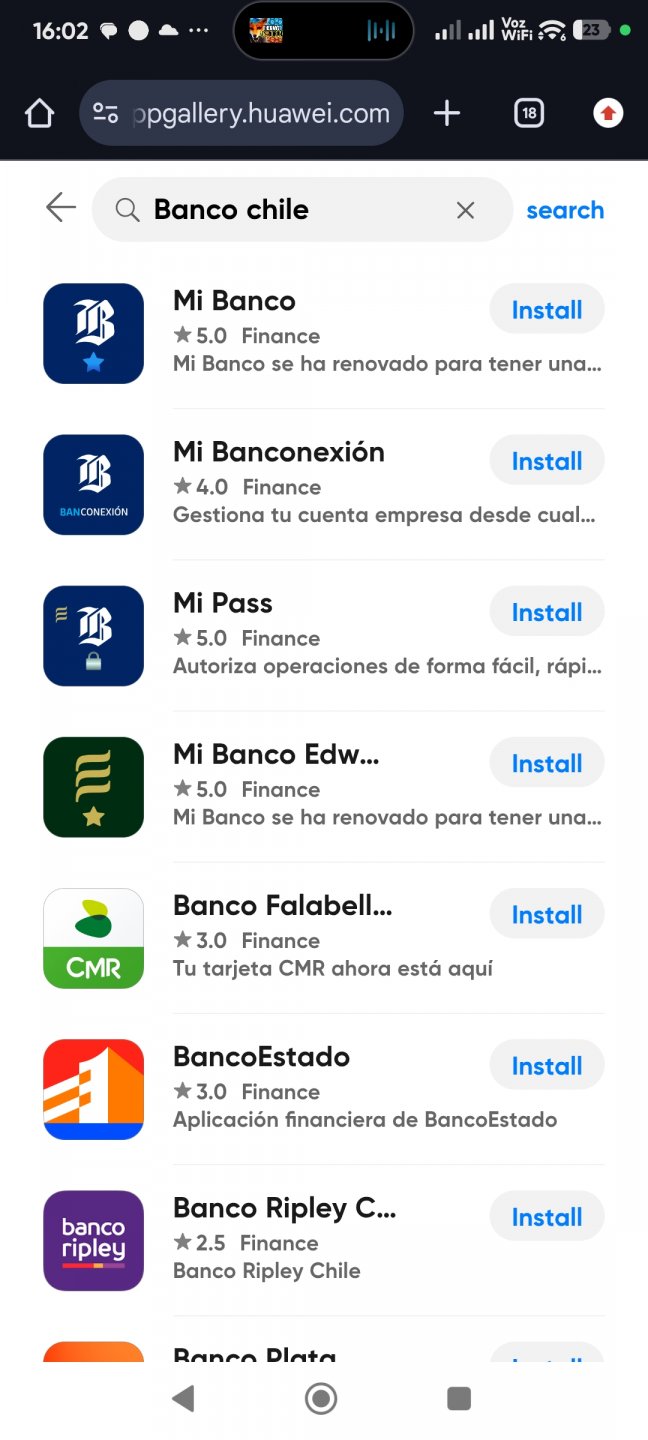Install Banco Ripley Chile app
The width and height of the screenshot is (648, 1440).
click(x=546, y=1217)
